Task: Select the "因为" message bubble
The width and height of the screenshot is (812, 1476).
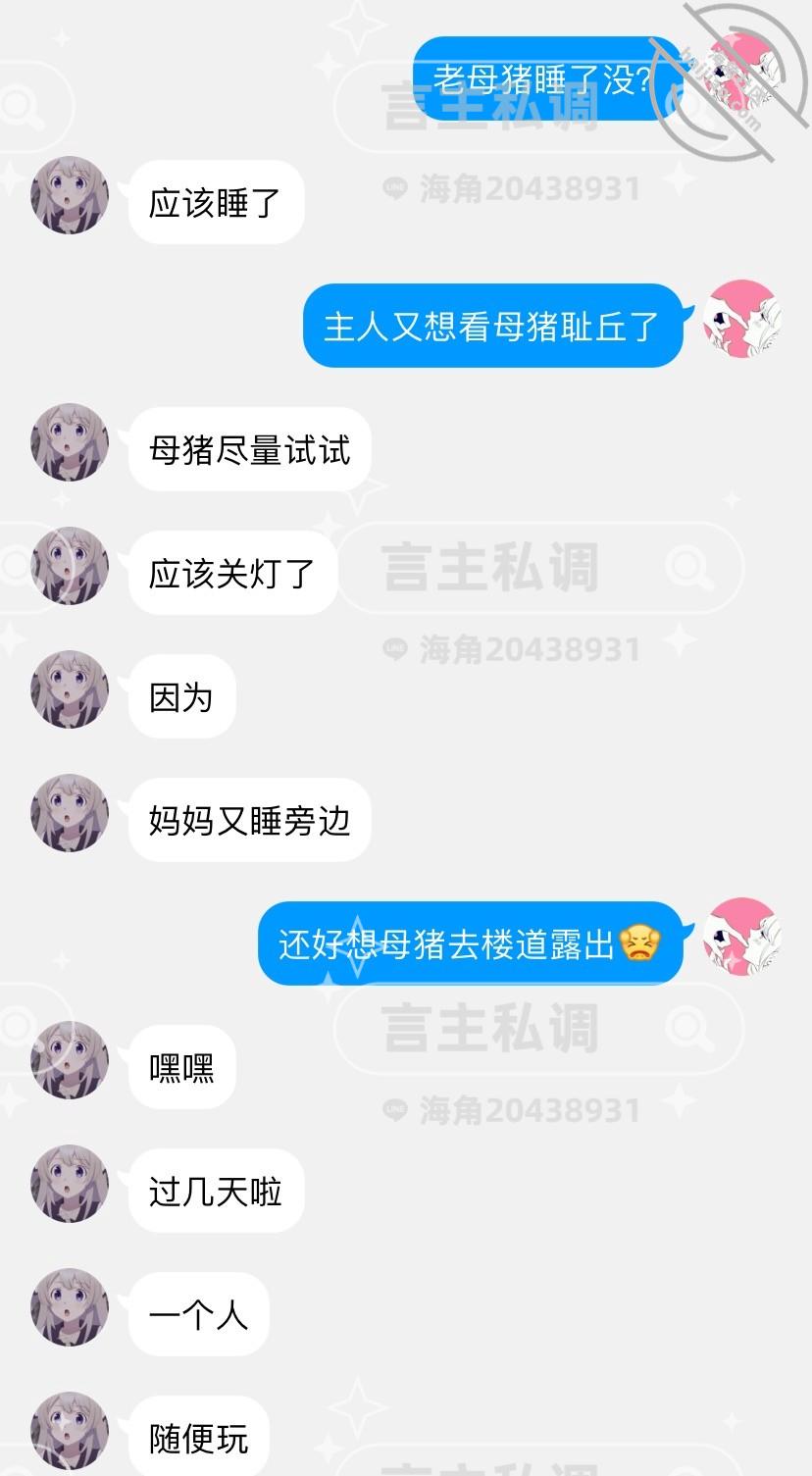Action: (x=182, y=697)
